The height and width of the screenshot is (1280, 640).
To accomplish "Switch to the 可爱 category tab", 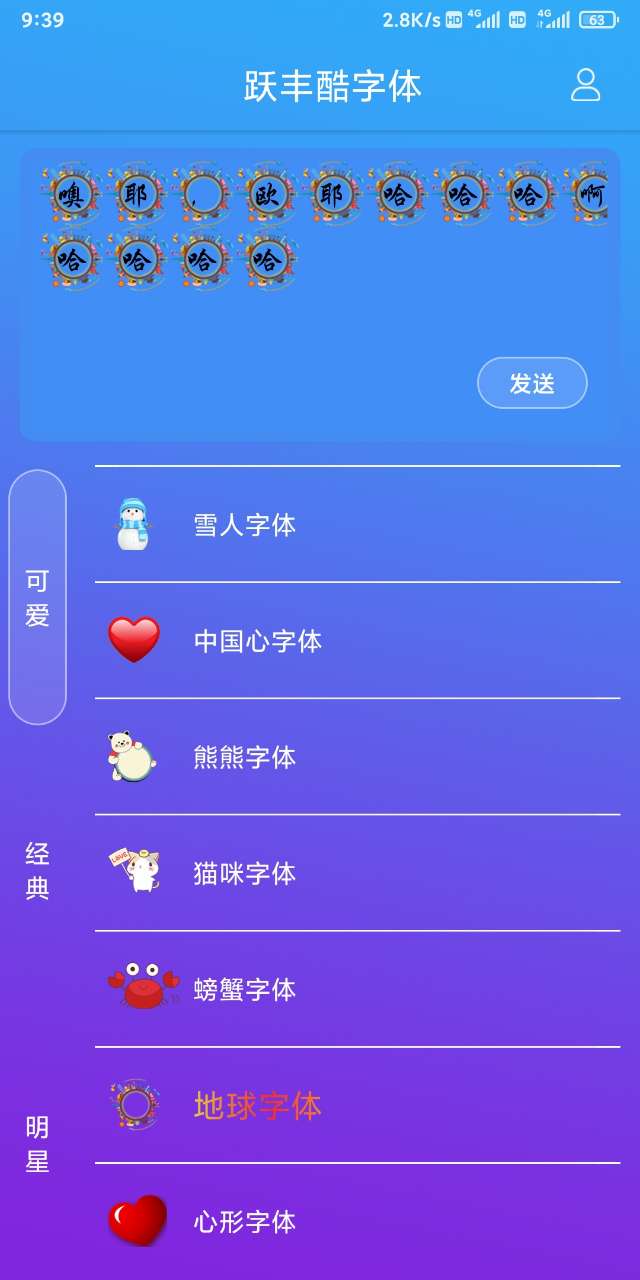I will point(38,598).
